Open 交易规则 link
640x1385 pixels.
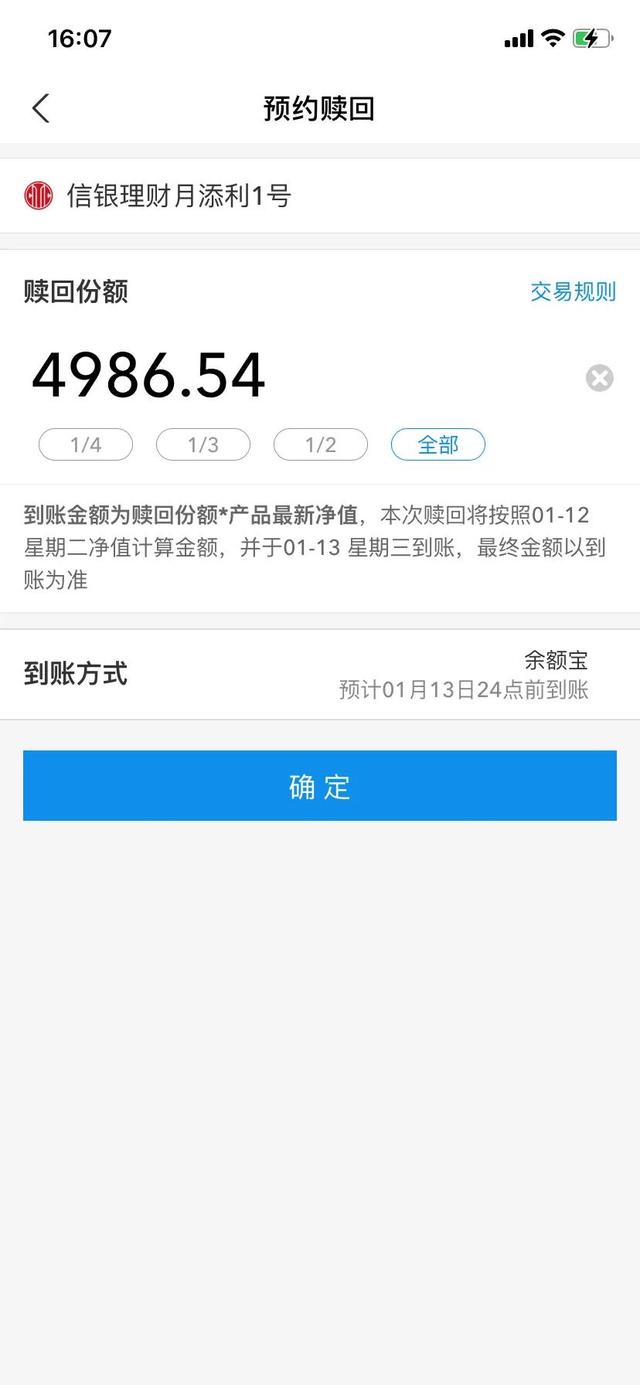(x=573, y=292)
